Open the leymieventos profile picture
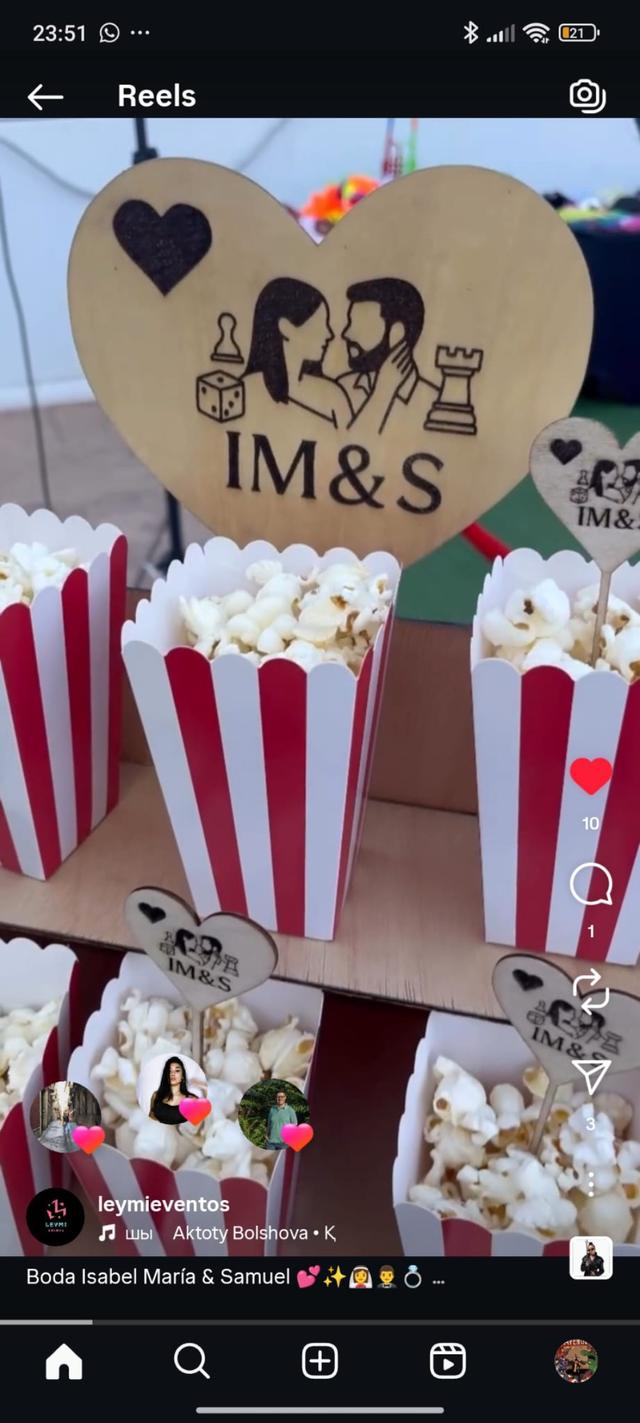The width and height of the screenshot is (640, 1423). 55,1217
